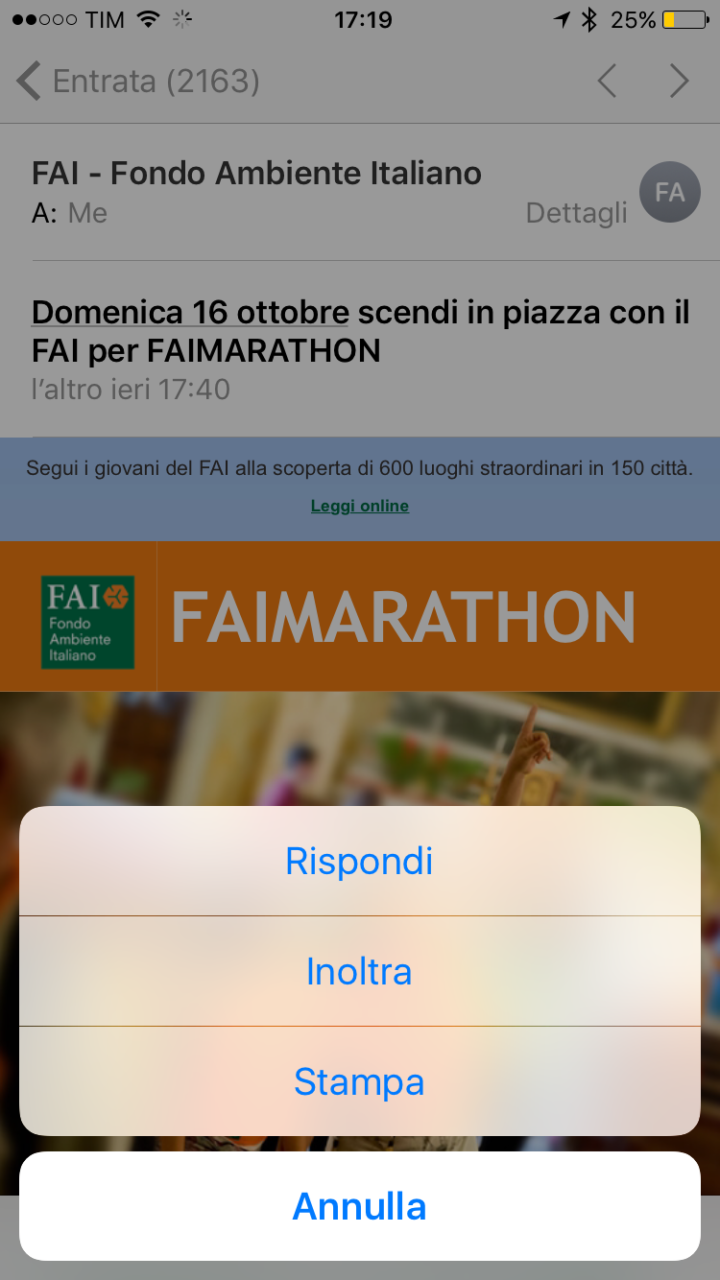Screen dimensions: 720x1280
Task: Tap Stampa to print the email
Action: [x=359, y=1081]
